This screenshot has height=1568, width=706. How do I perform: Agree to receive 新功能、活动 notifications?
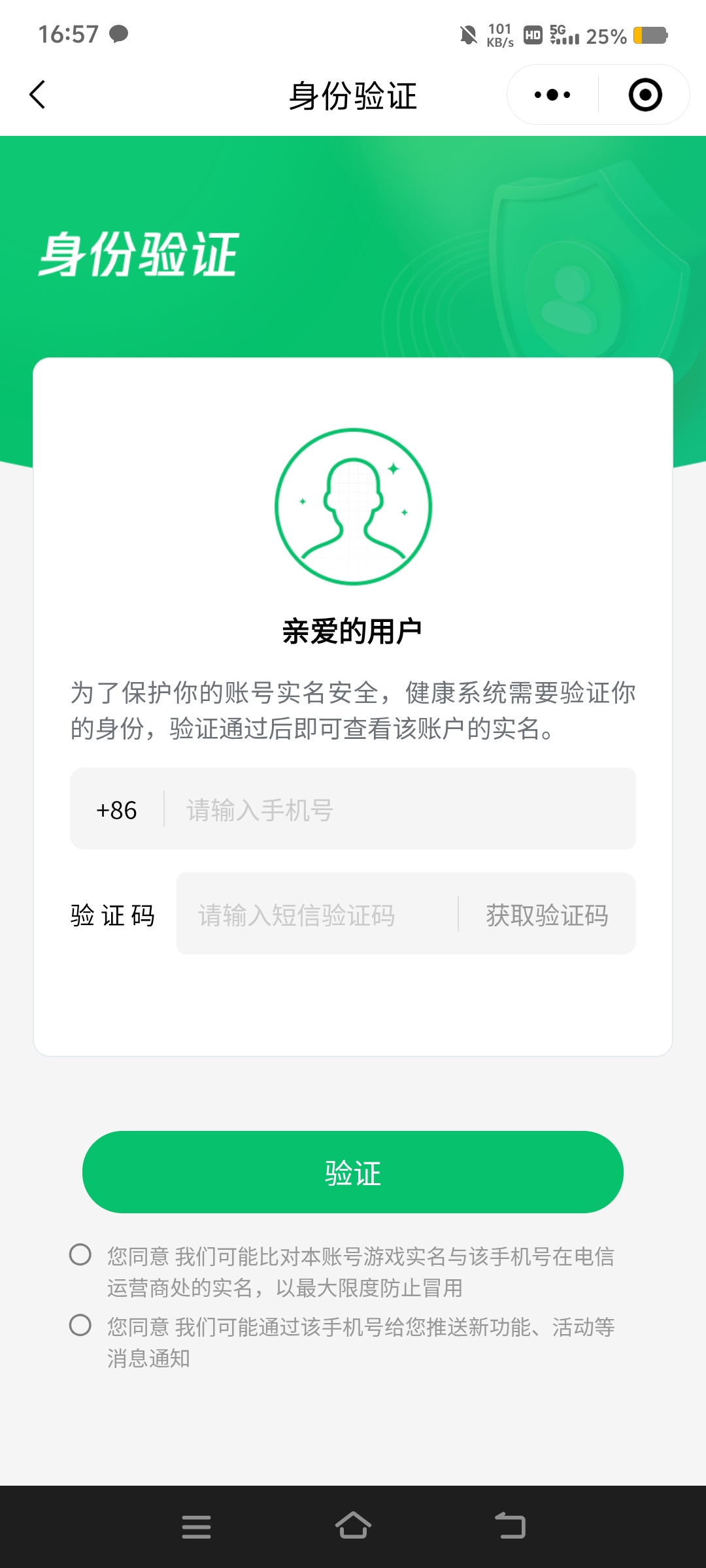(x=80, y=1325)
